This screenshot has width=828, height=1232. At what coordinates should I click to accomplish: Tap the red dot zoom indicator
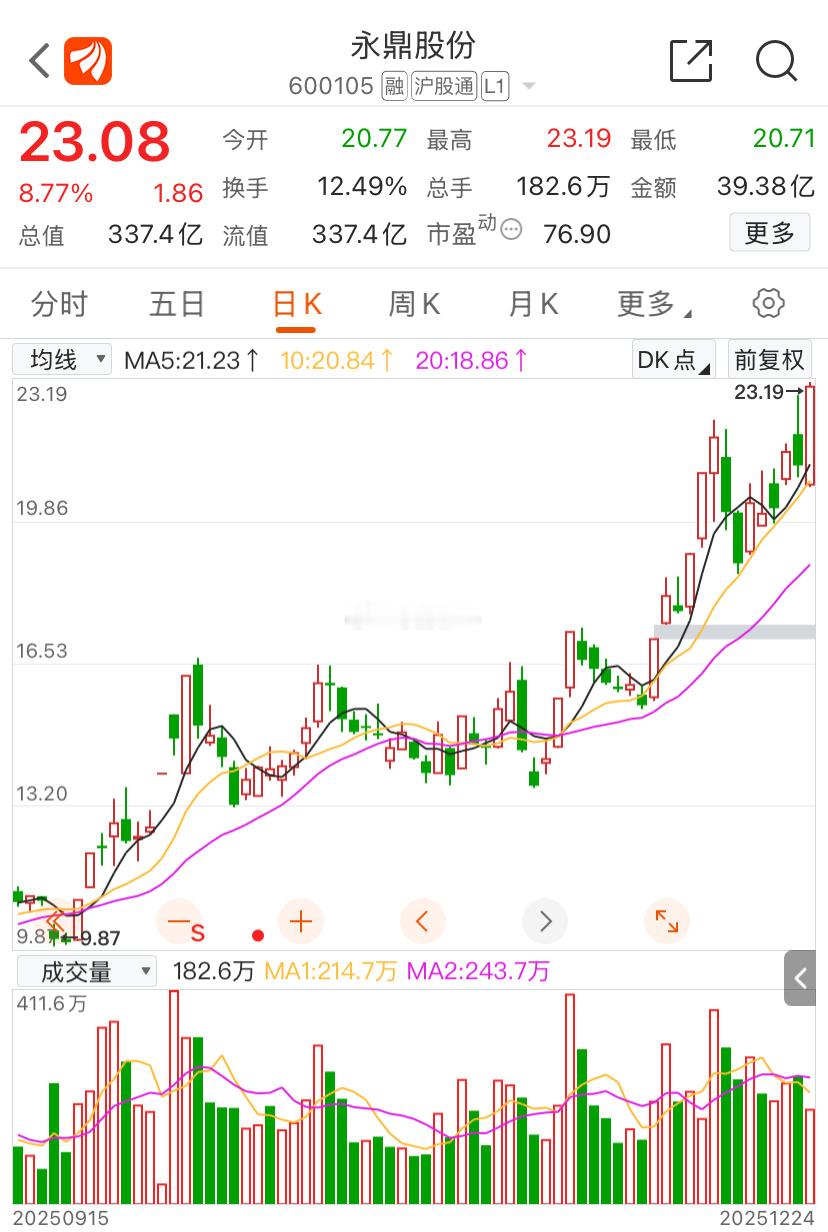(257, 935)
